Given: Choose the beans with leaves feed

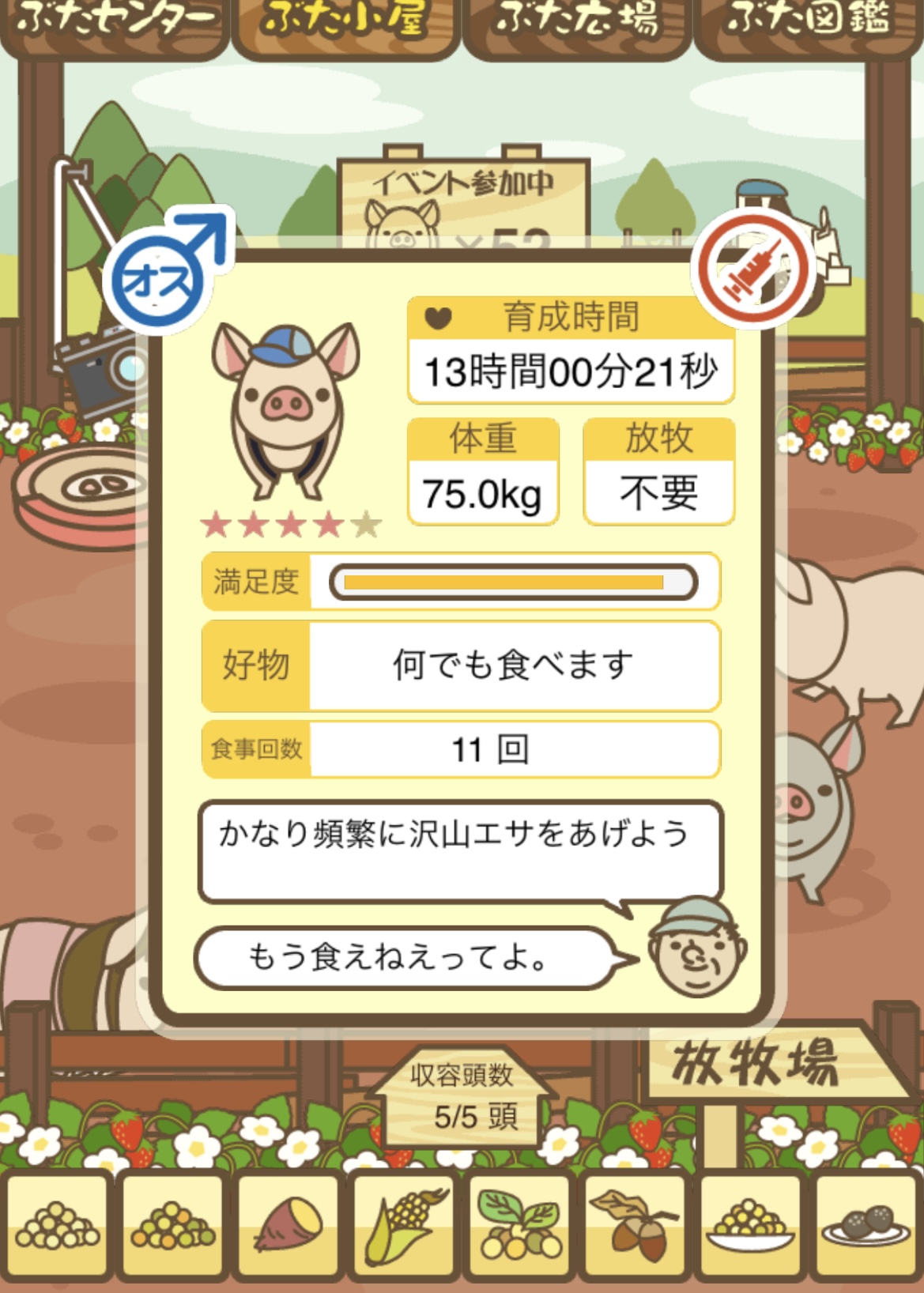Looking at the screenshot, I should point(519,1225).
